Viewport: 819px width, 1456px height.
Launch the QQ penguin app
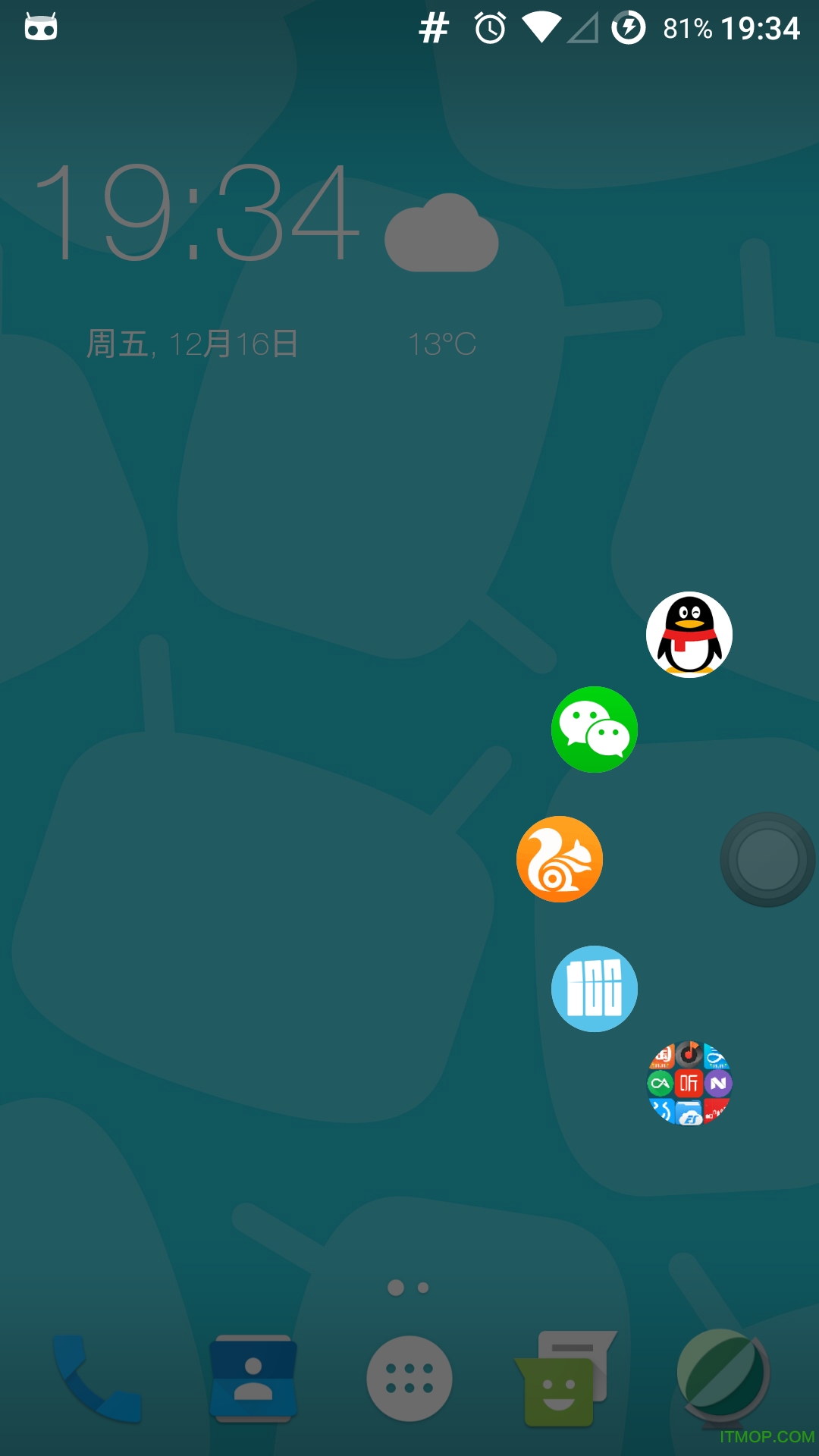[x=689, y=635]
